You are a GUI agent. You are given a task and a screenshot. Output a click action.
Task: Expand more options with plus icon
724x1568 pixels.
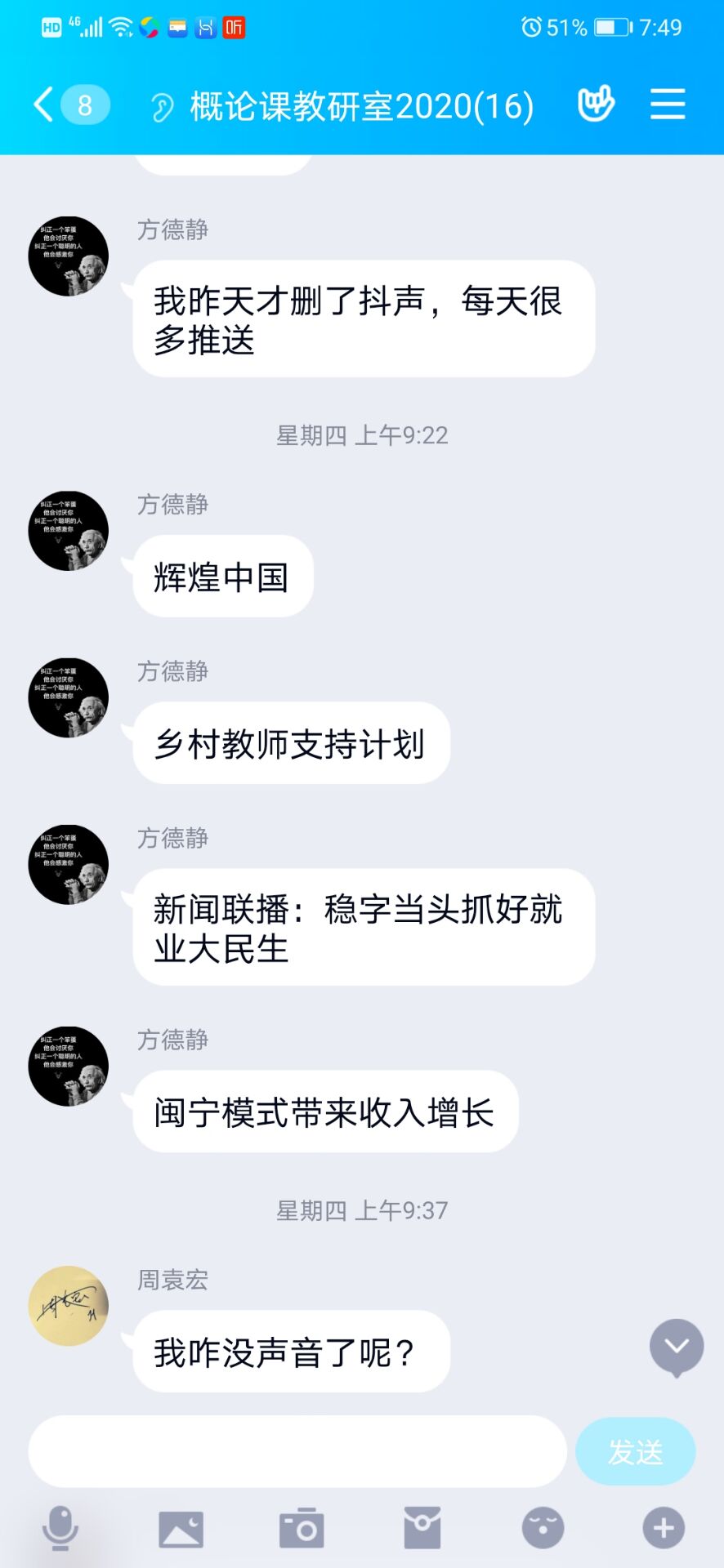663,1528
